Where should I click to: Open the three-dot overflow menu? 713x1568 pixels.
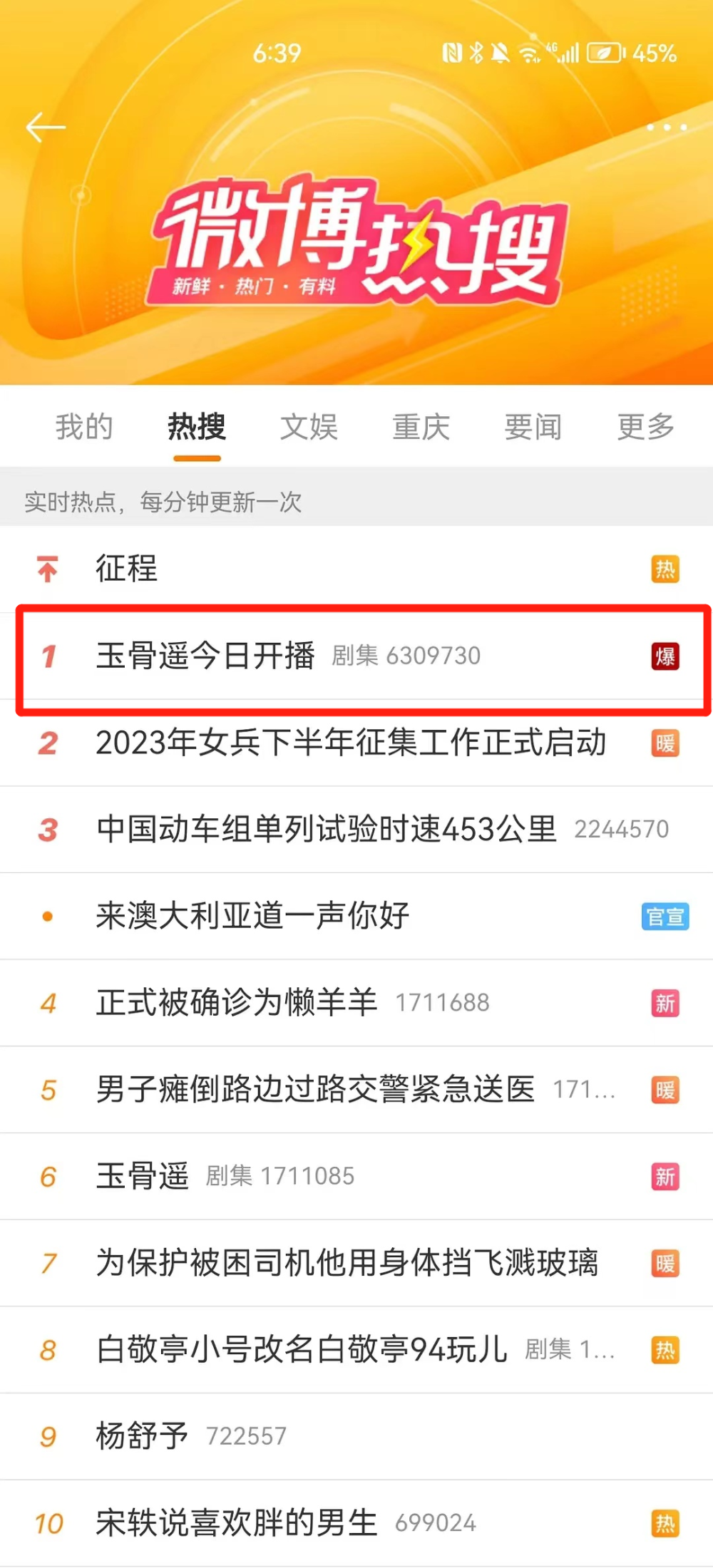667,128
